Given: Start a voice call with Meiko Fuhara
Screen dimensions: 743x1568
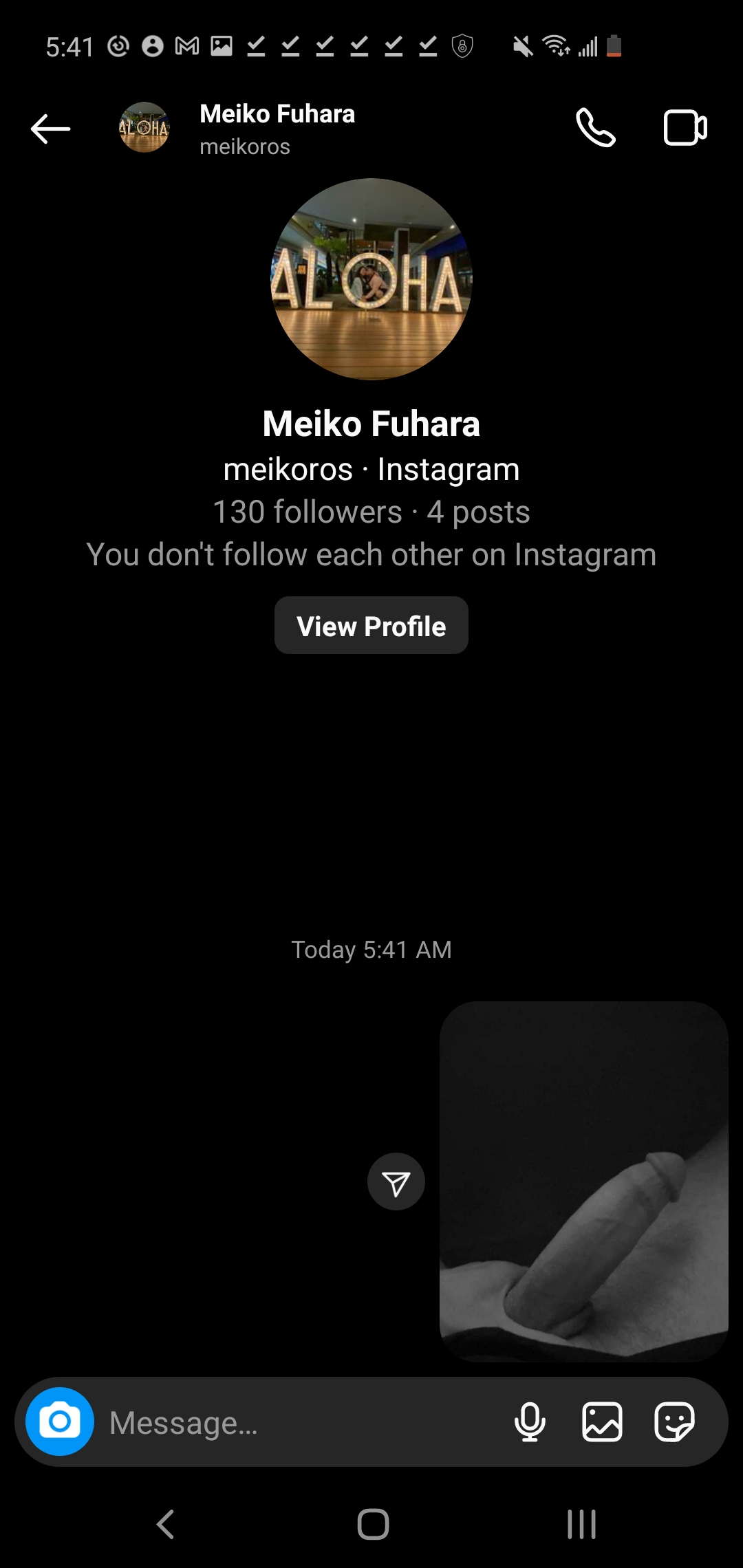Looking at the screenshot, I should [x=596, y=128].
